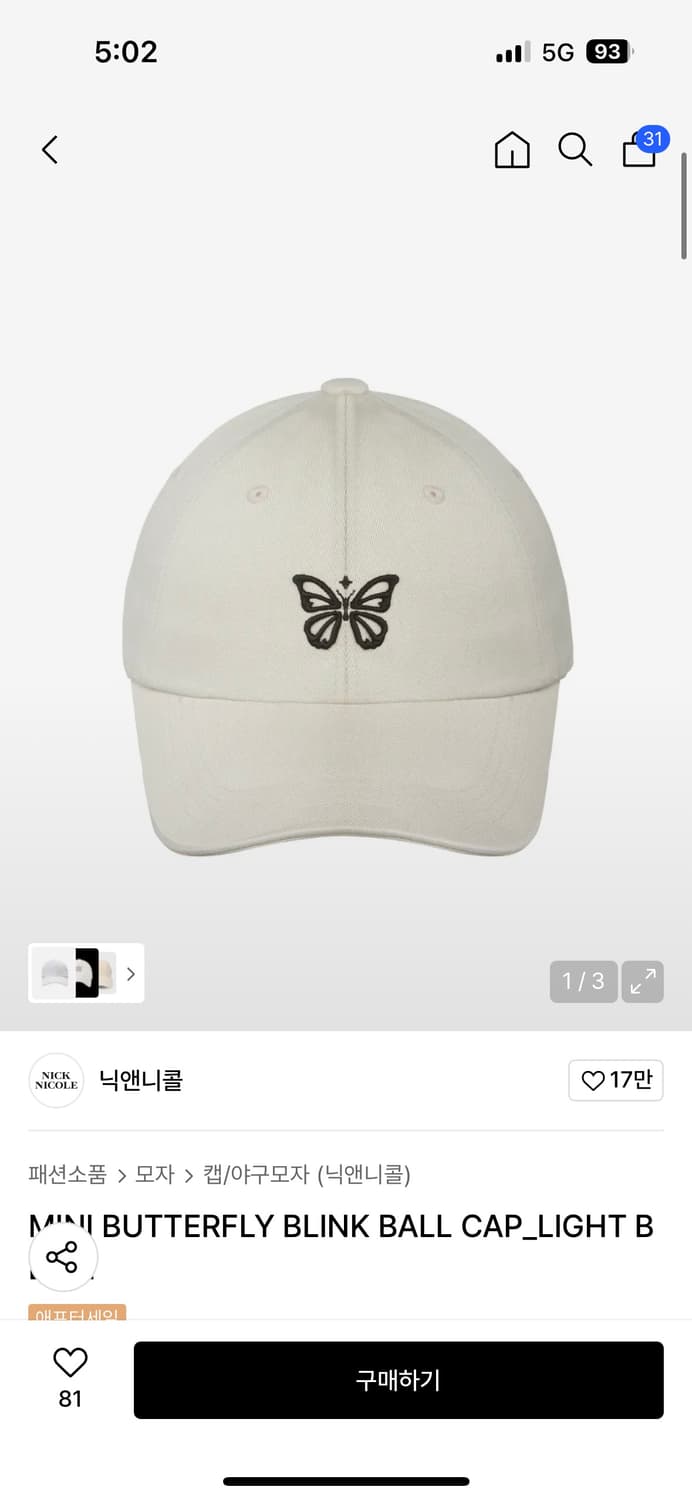Open the shopping bag with 31 items

coord(640,150)
